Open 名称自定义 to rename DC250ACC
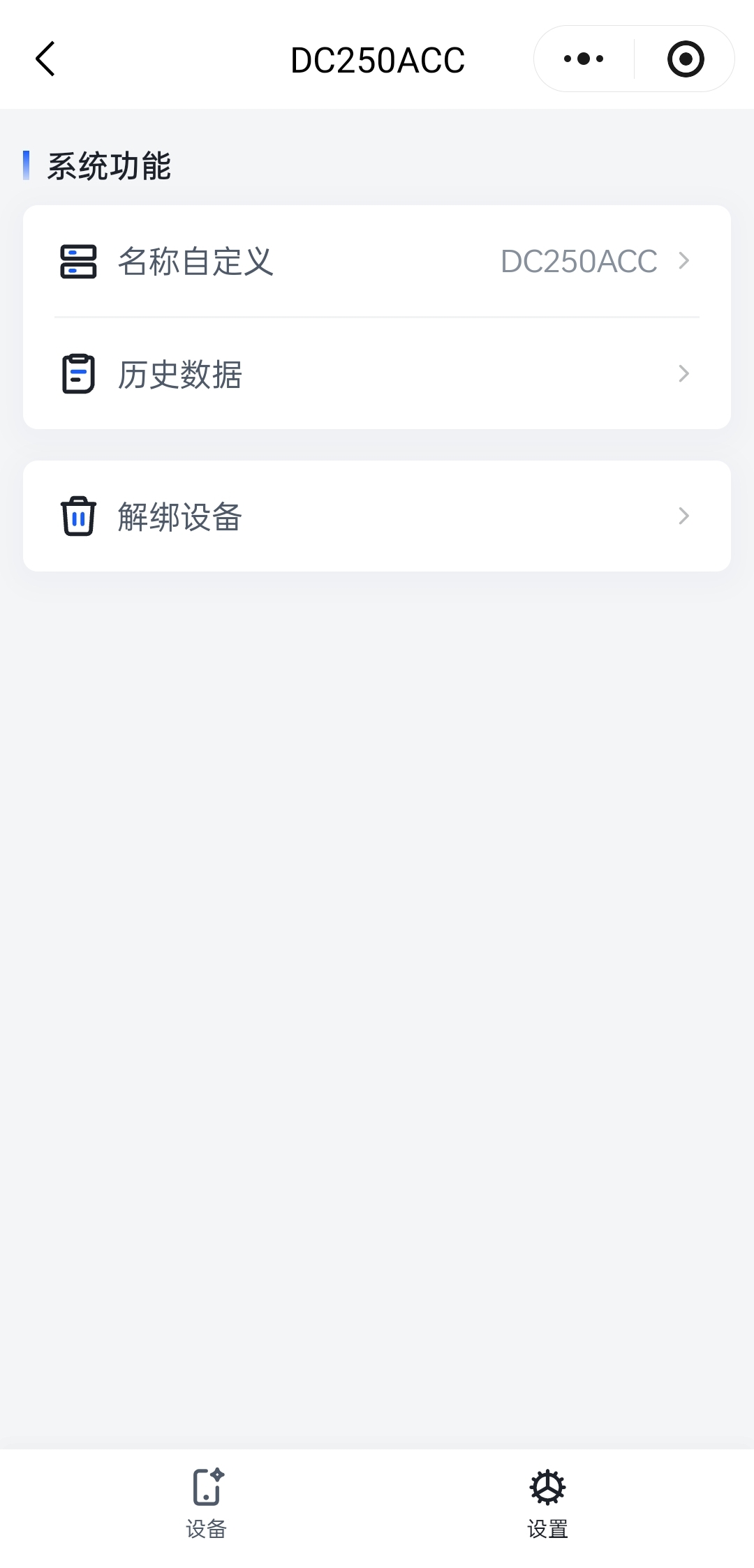The height and width of the screenshot is (1568, 754). pyautogui.click(x=377, y=262)
